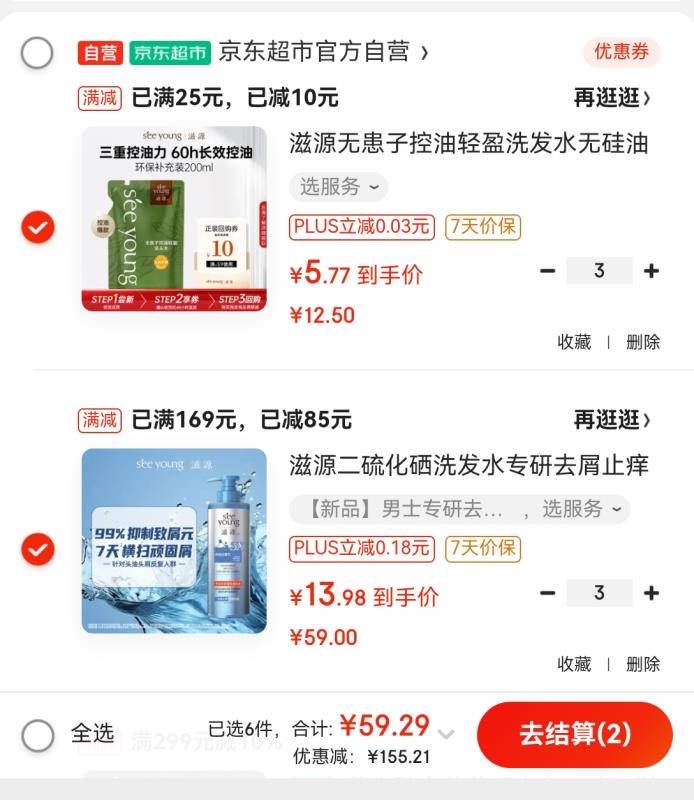Tap 再逛逛 next to 已满25元
The height and width of the screenshot is (800, 694).
611,98
